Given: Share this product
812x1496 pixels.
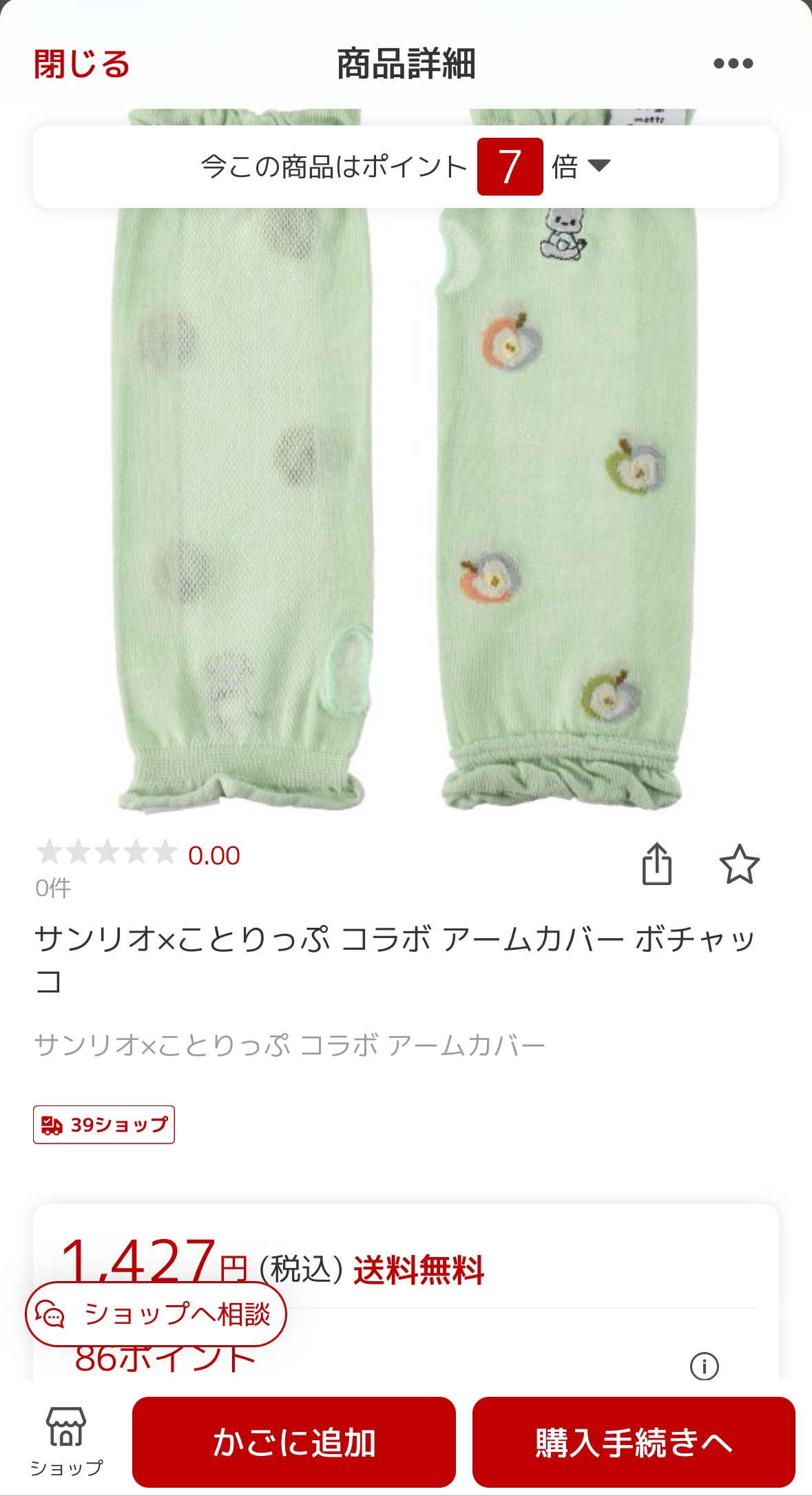Looking at the screenshot, I should [x=656, y=864].
